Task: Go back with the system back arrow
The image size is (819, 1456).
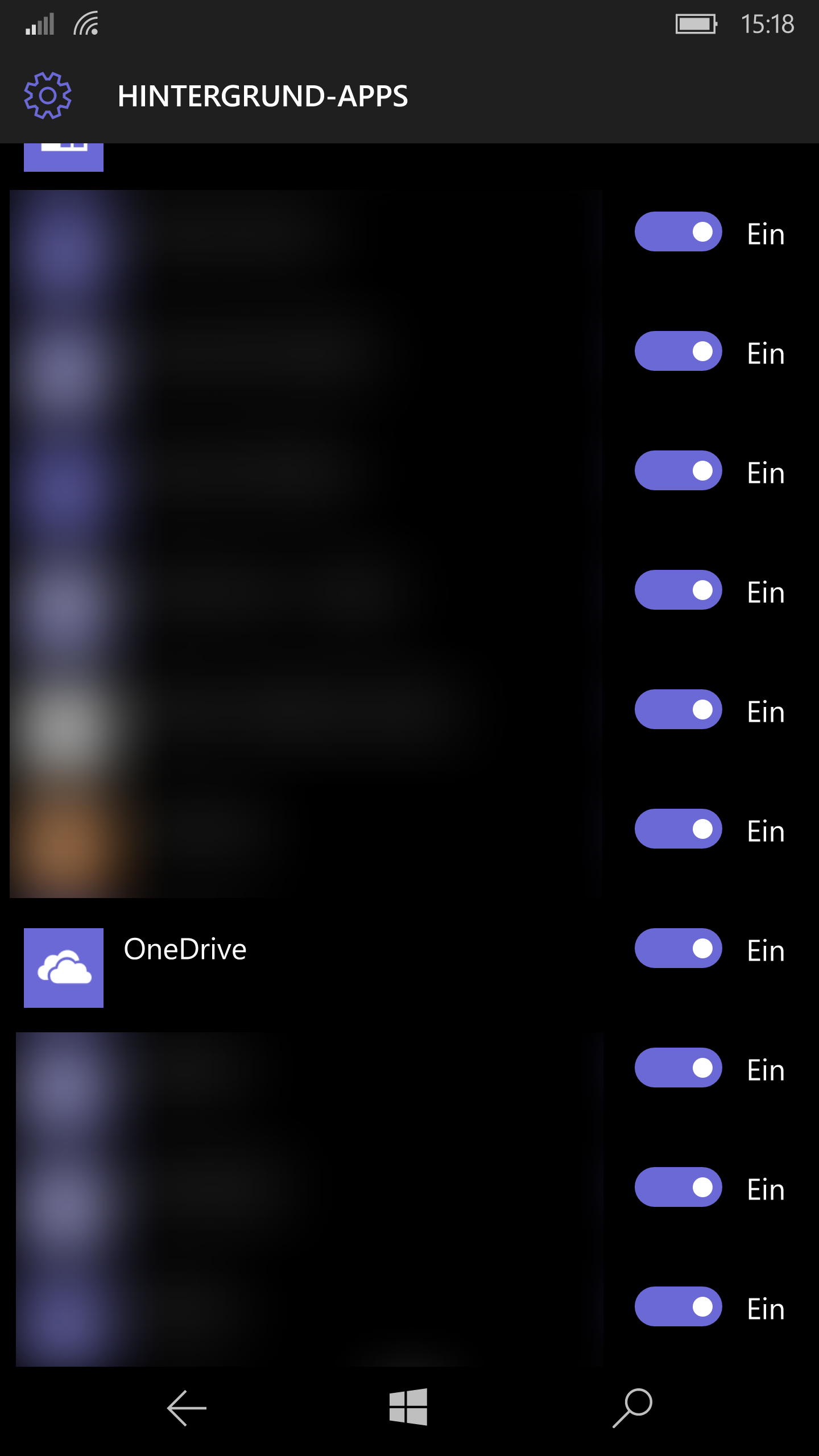Action: pos(187,1408)
